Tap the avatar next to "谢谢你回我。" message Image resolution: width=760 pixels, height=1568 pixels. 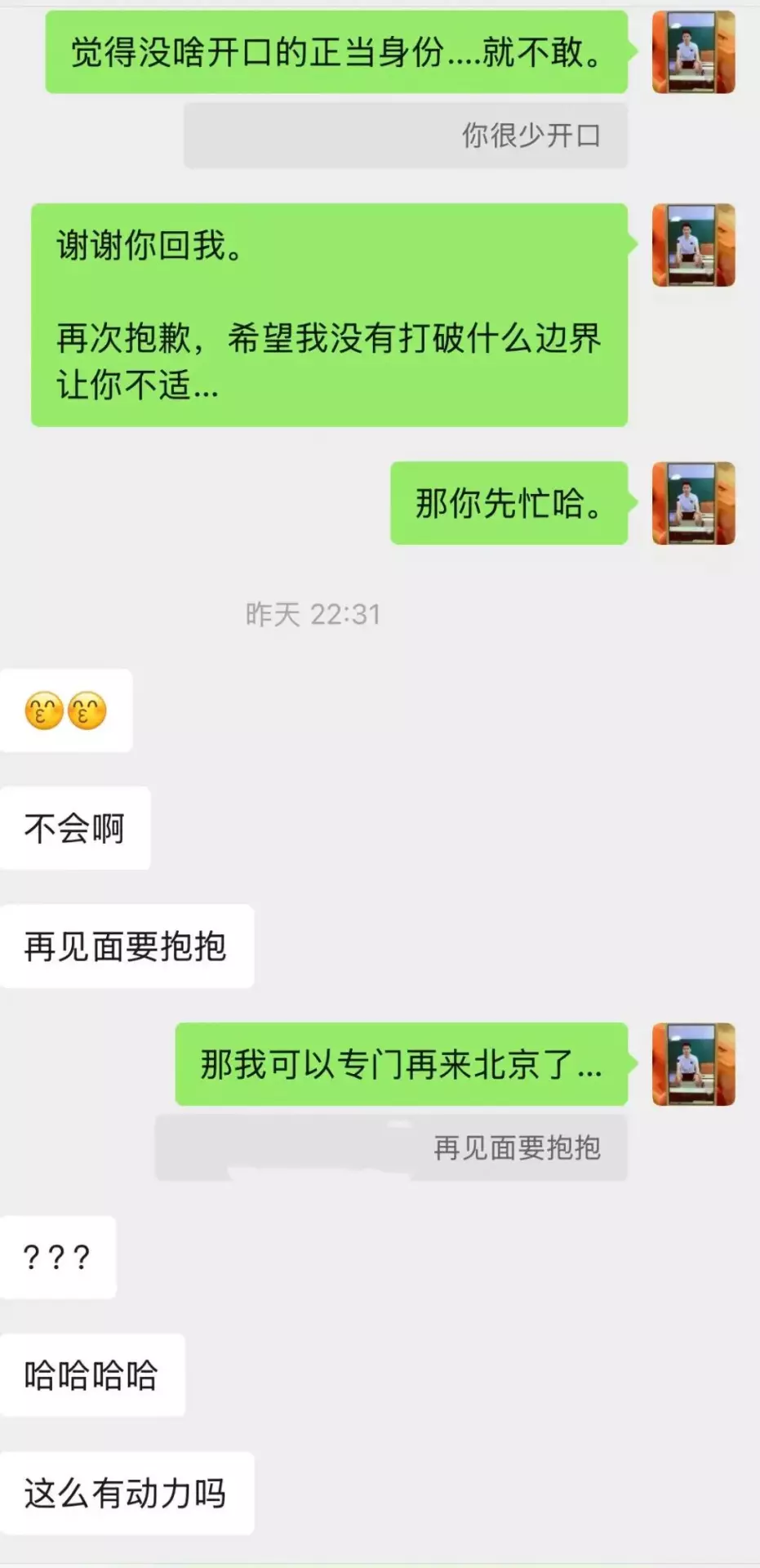coord(693,245)
